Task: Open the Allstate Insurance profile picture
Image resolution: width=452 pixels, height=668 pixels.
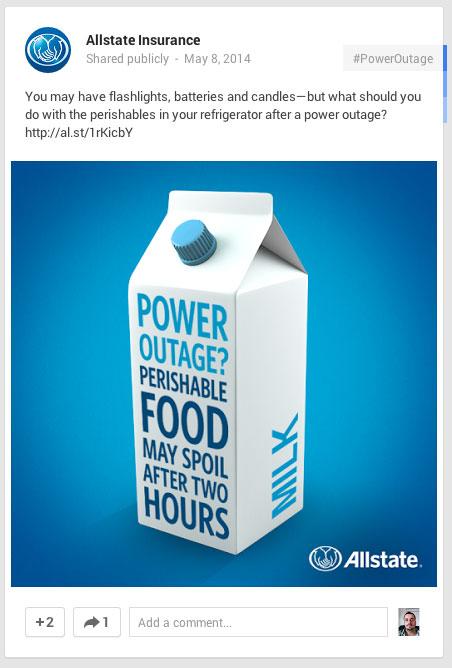Action: pyautogui.click(x=48, y=50)
